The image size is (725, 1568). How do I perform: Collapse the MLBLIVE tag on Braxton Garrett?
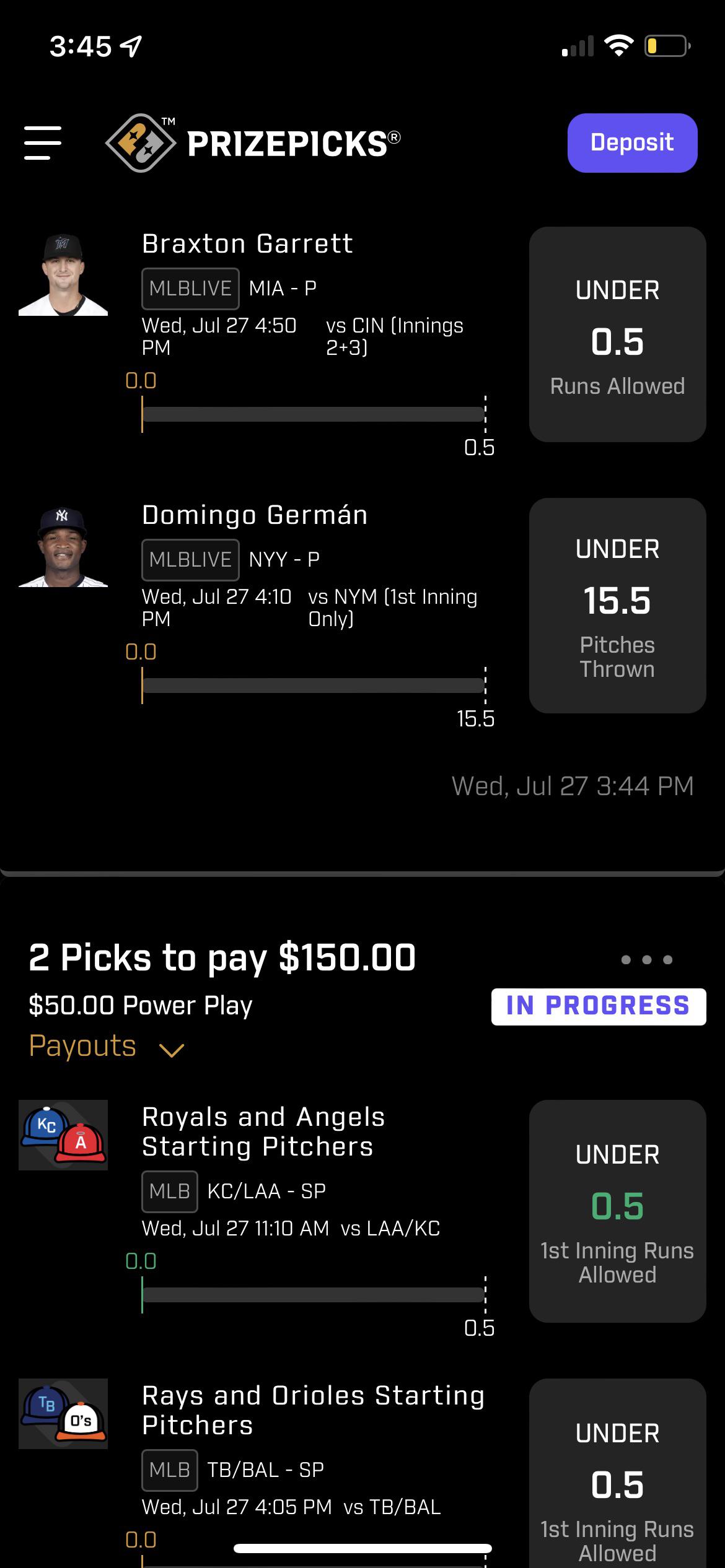coord(190,287)
